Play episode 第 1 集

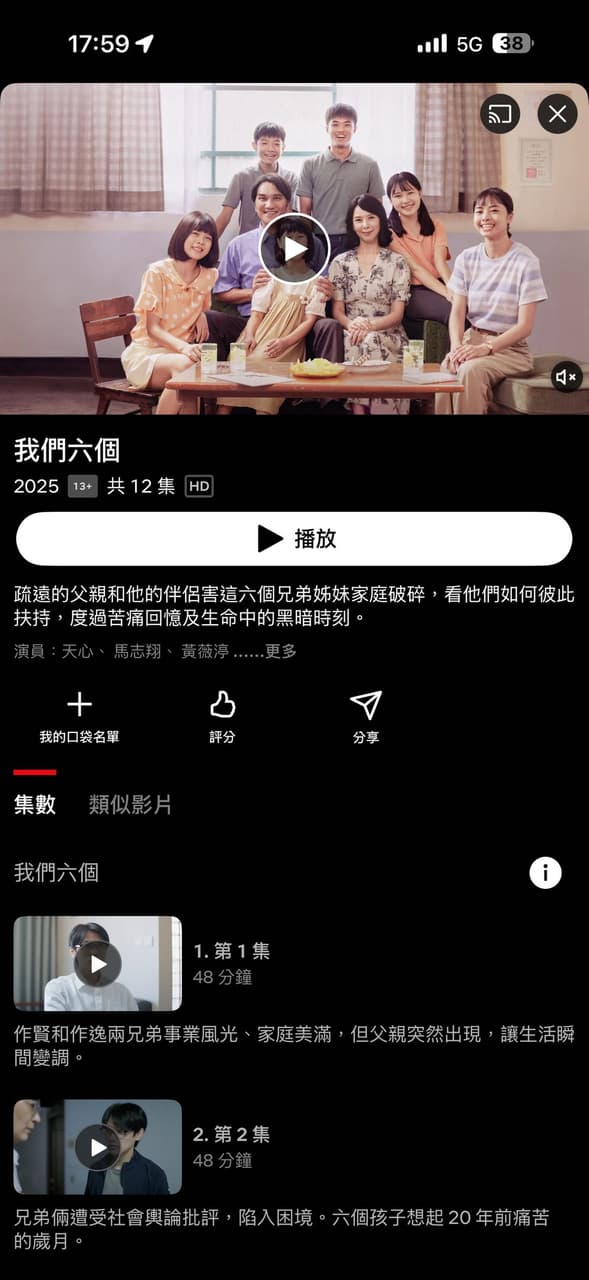[98, 964]
